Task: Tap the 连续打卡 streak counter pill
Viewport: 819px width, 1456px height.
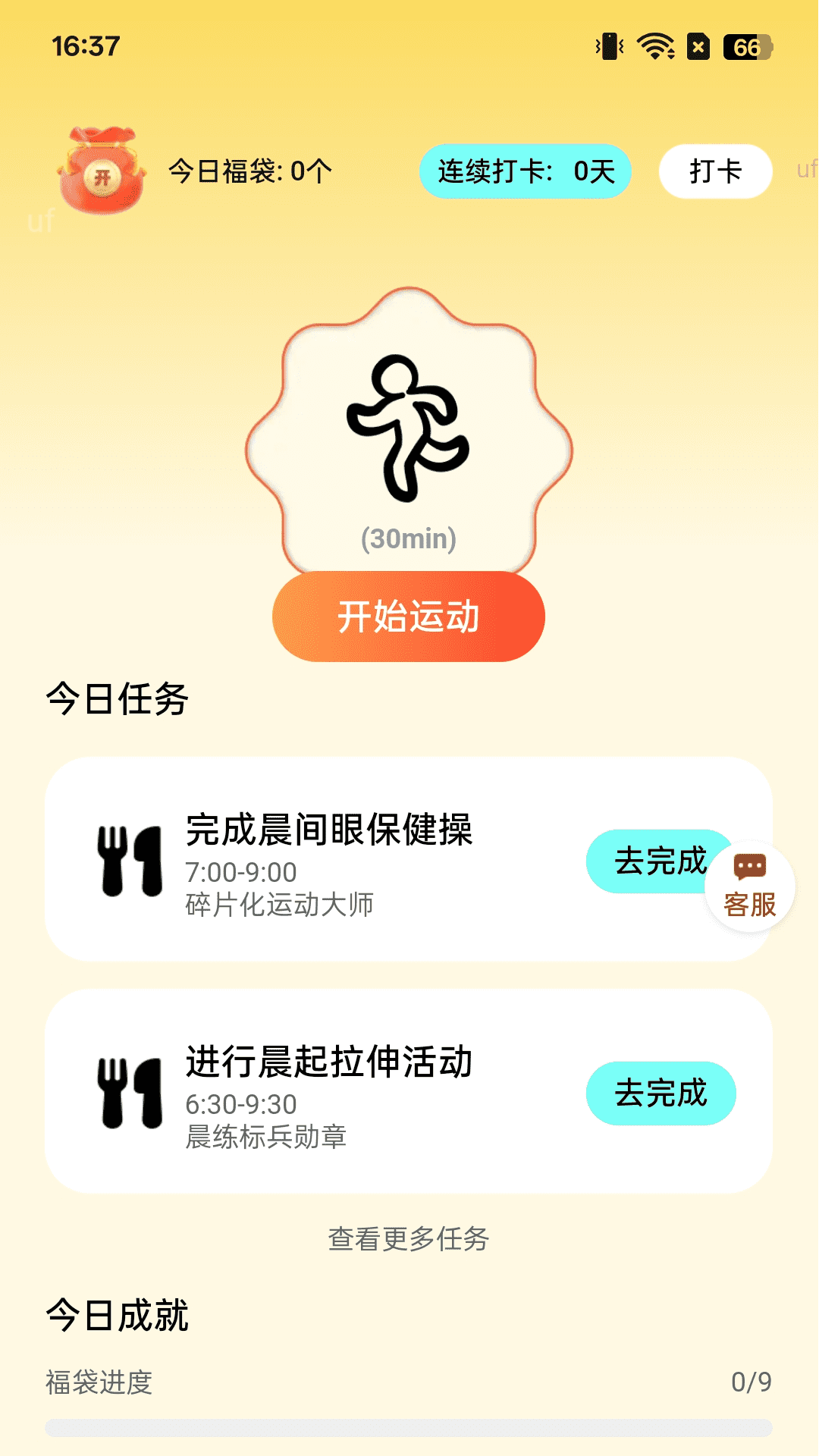Action: (526, 171)
